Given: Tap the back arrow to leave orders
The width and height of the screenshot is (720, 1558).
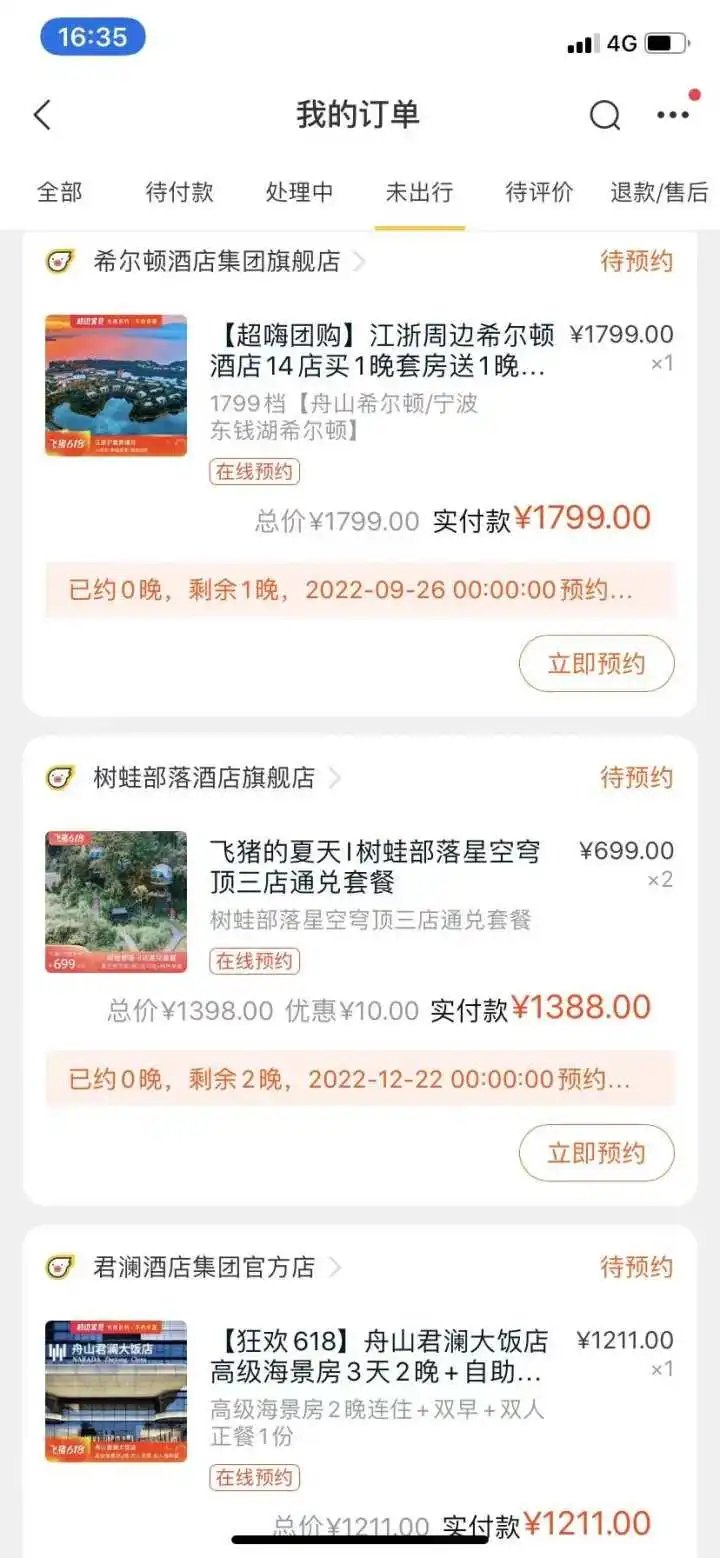Looking at the screenshot, I should [x=42, y=114].
